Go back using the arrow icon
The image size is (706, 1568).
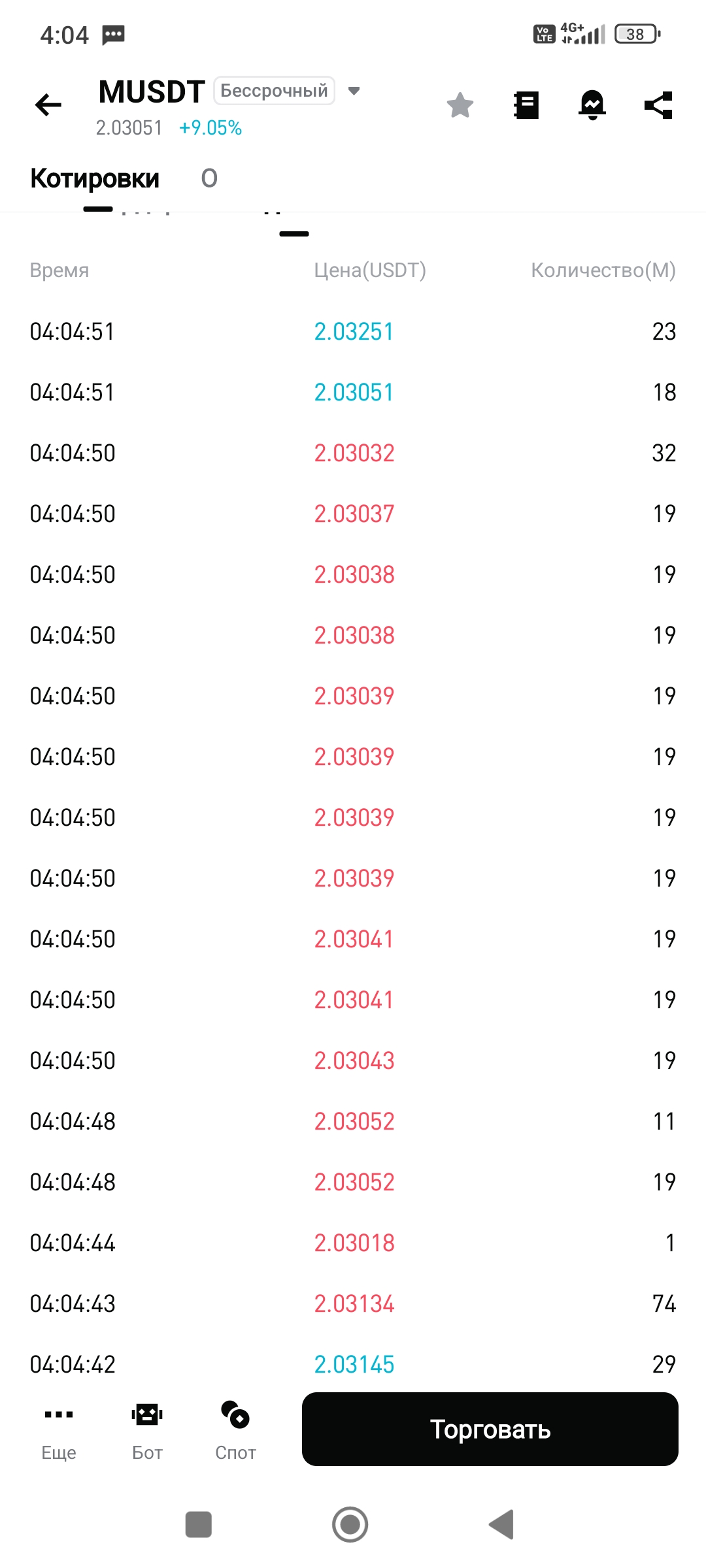pyautogui.click(x=48, y=105)
